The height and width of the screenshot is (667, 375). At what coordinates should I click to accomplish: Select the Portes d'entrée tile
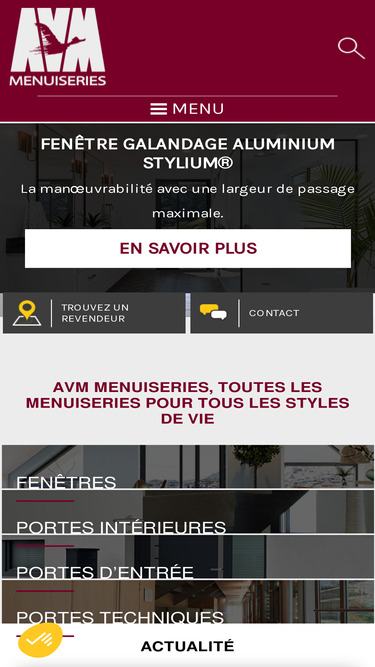(188, 557)
